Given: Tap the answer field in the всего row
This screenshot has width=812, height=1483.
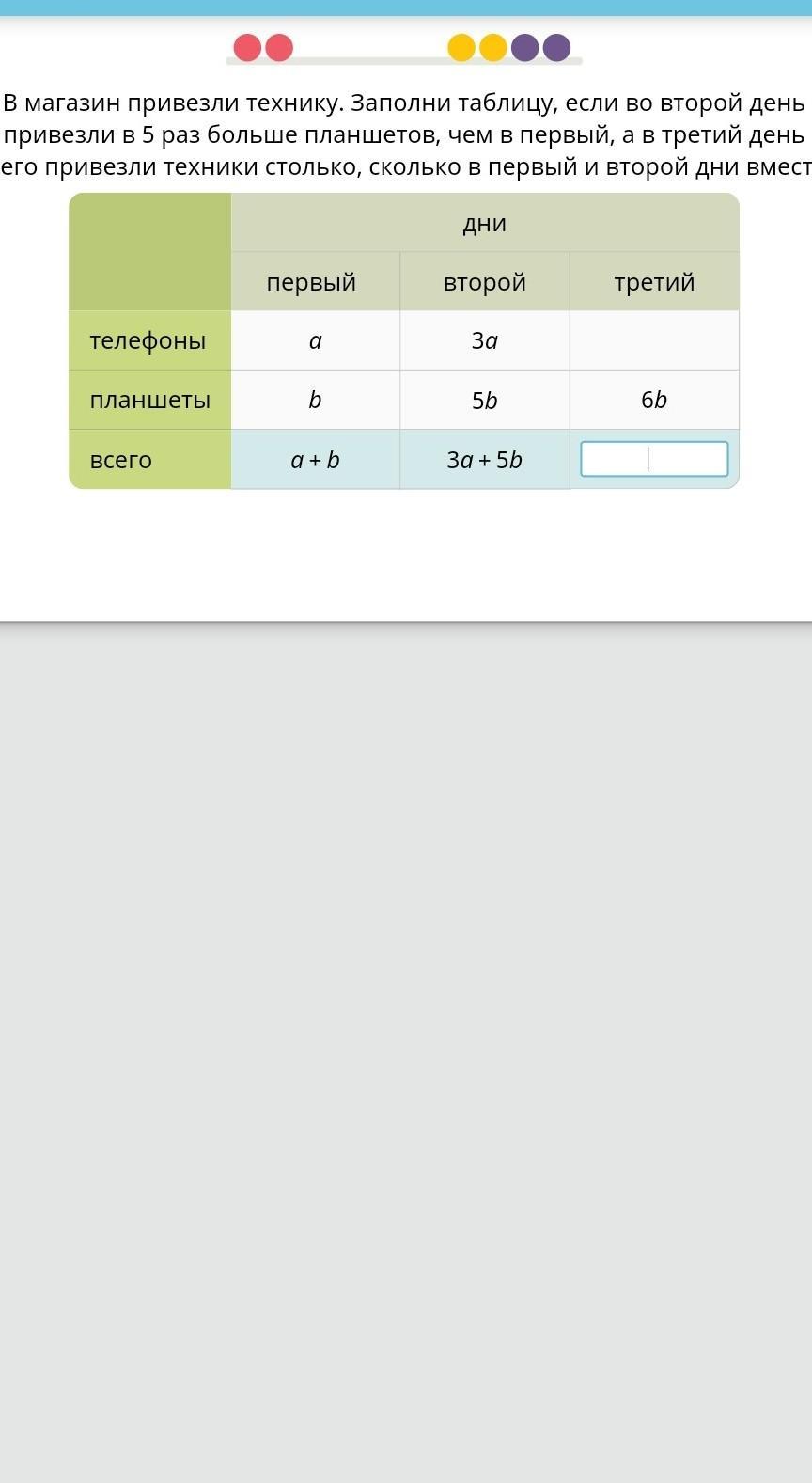Looking at the screenshot, I should (x=654, y=459).
